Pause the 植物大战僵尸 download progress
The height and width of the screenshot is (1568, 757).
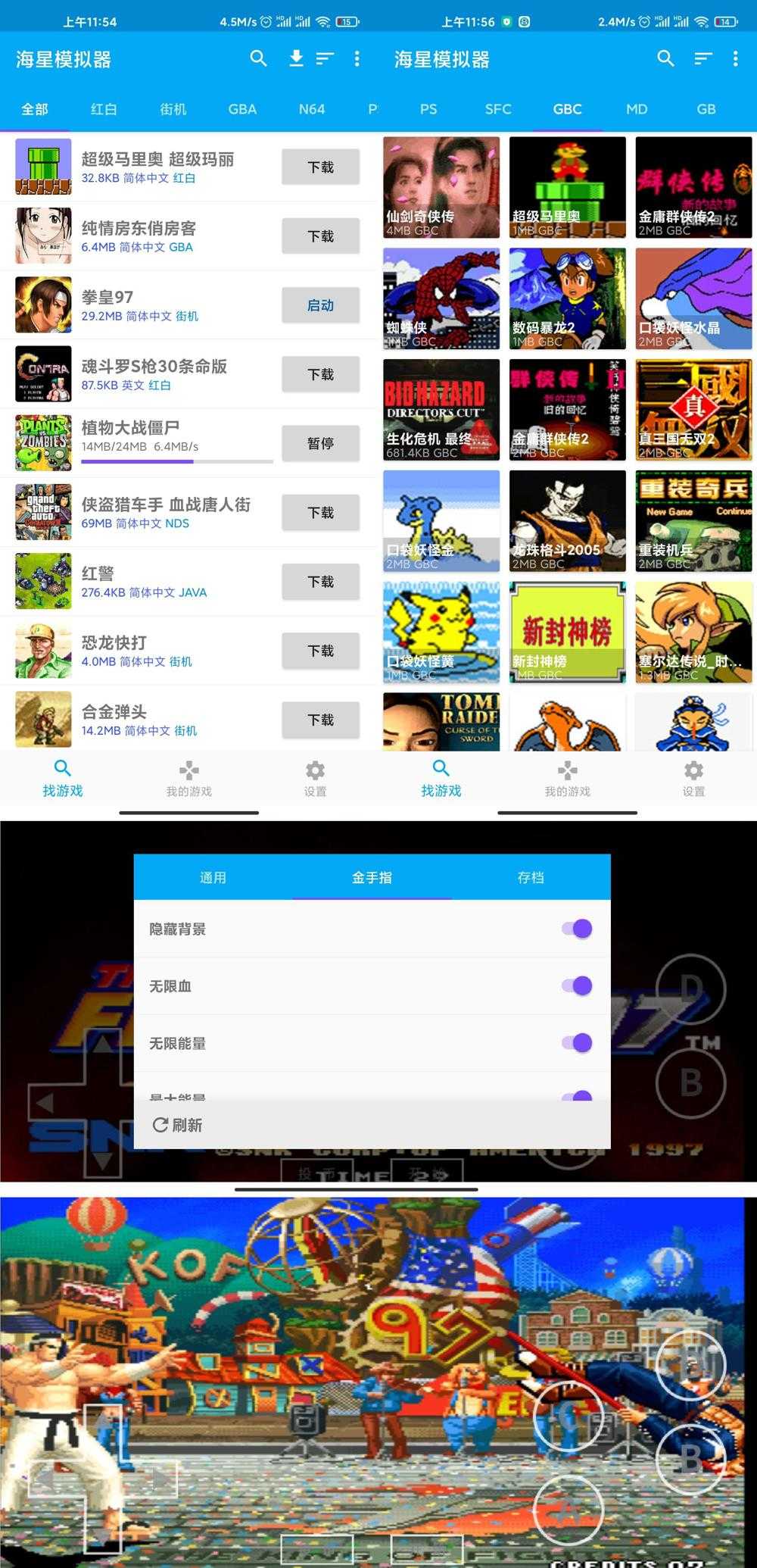click(x=320, y=444)
